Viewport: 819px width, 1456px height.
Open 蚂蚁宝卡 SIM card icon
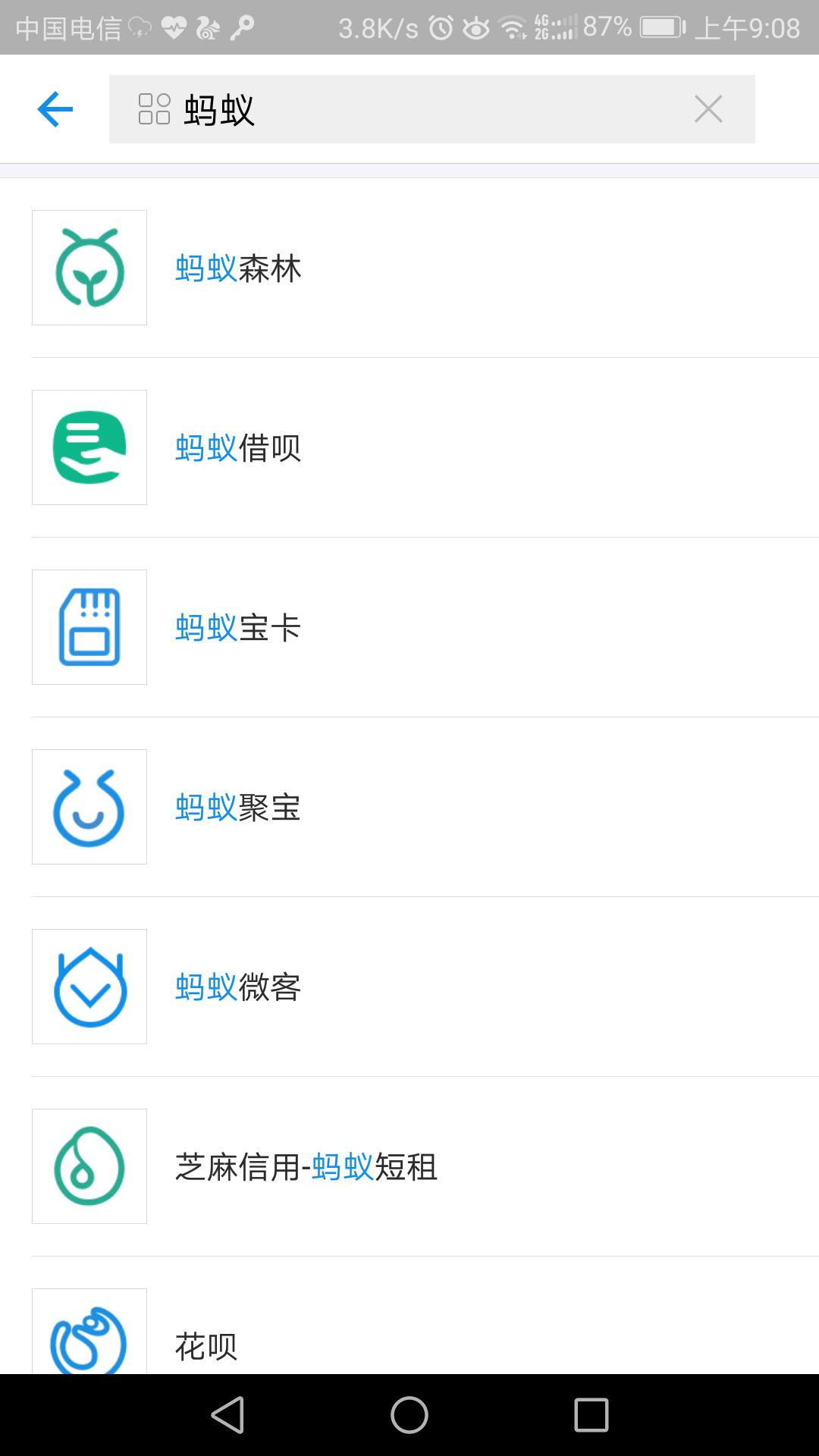tap(89, 626)
